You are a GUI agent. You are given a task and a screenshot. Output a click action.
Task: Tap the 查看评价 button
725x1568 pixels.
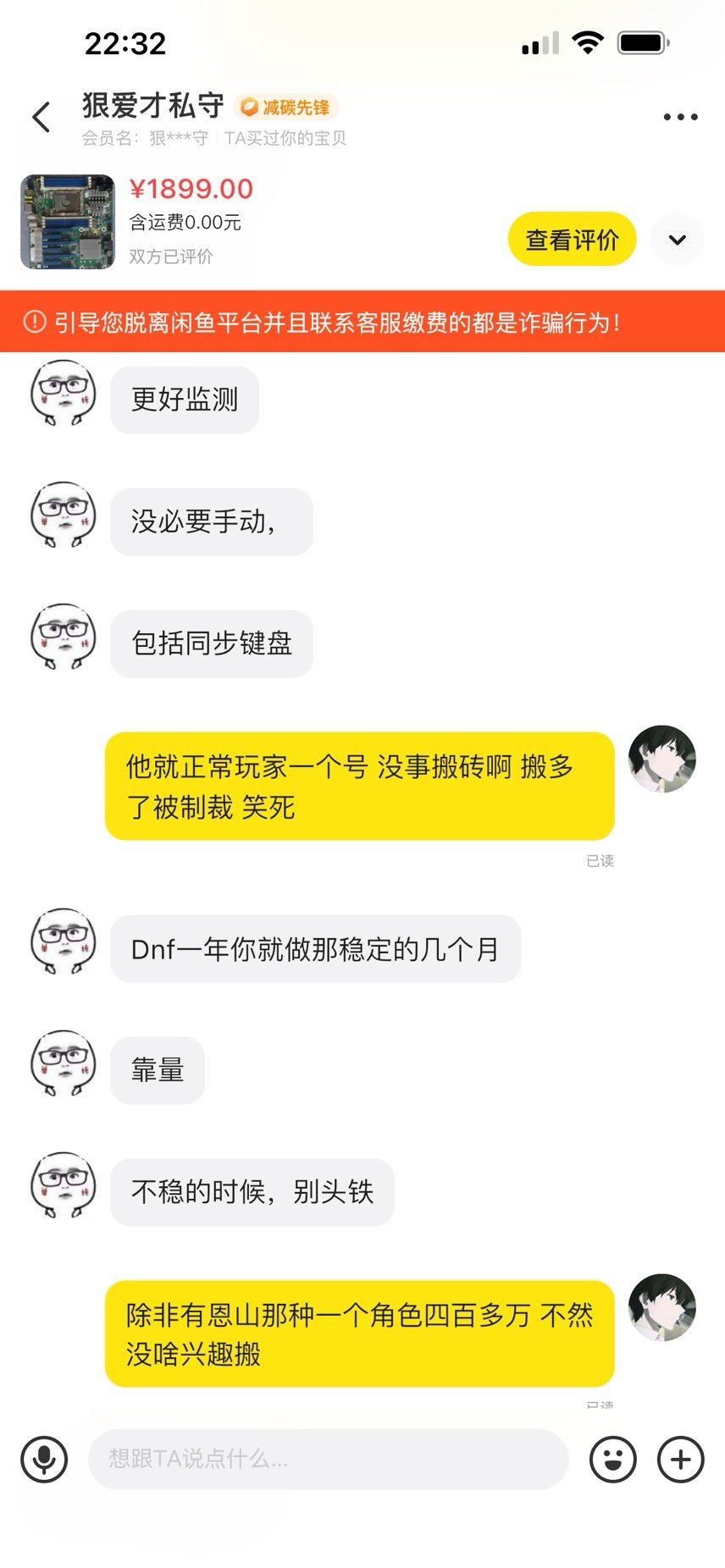[572, 240]
